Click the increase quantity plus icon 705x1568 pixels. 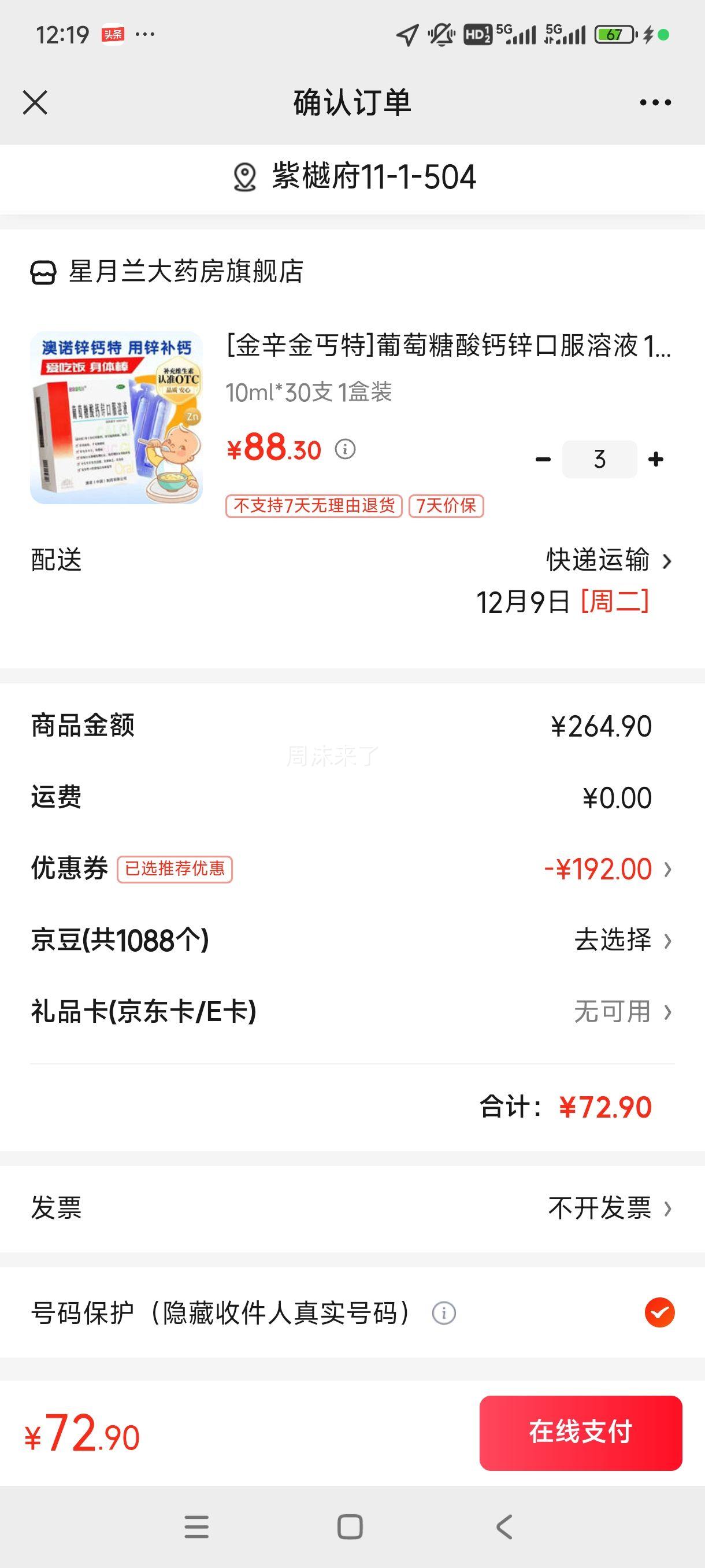point(656,460)
